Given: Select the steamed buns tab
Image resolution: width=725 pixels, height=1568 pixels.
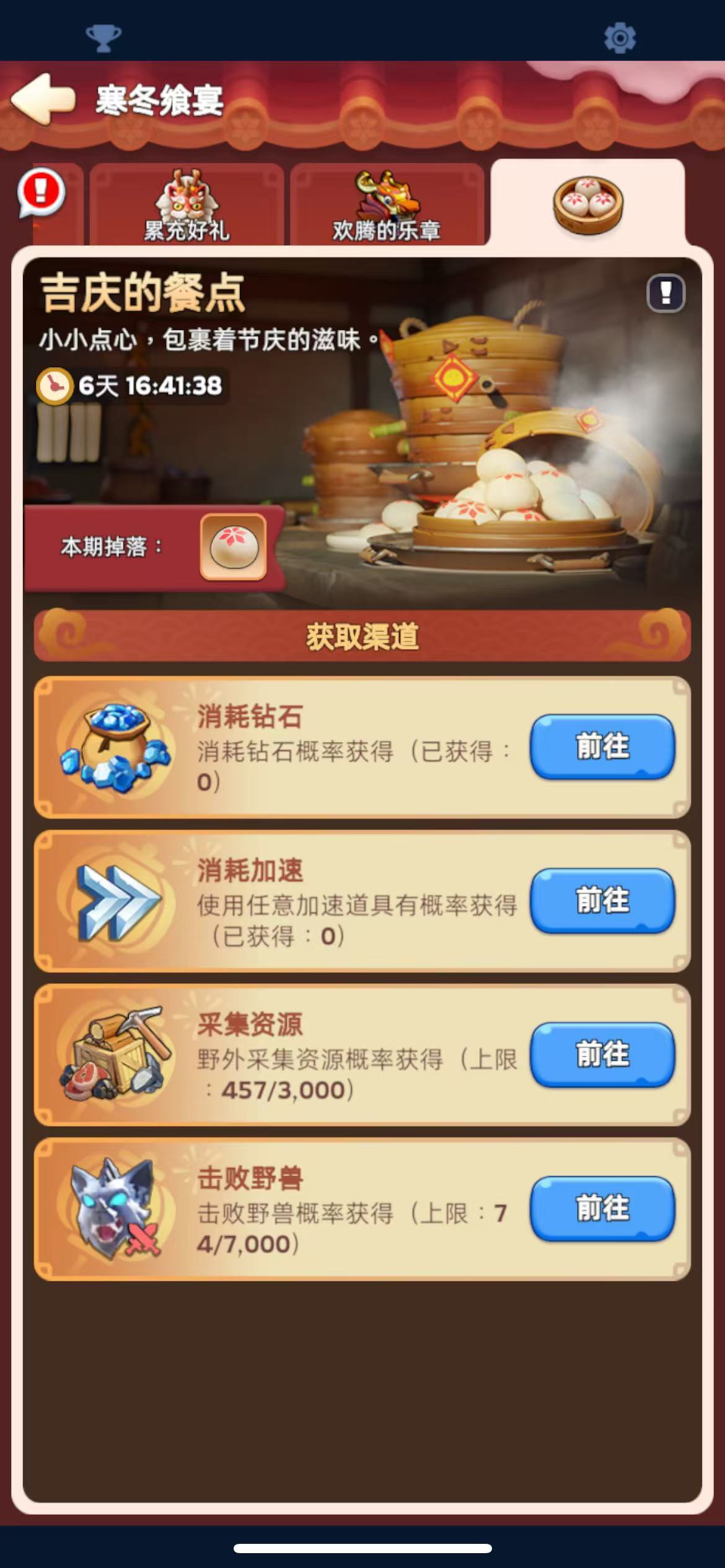Looking at the screenshot, I should (587, 204).
